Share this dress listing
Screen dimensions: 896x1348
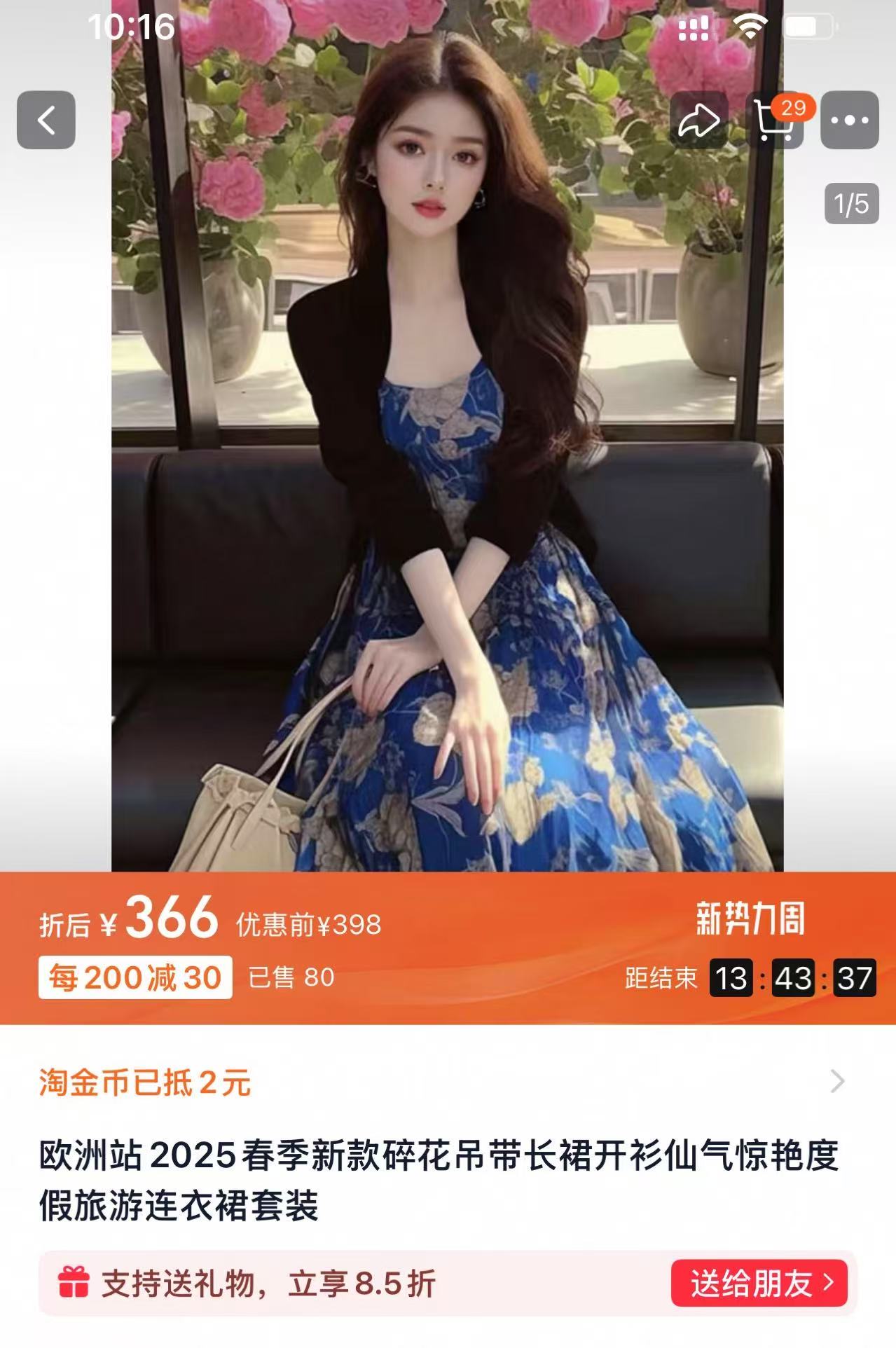(698, 120)
